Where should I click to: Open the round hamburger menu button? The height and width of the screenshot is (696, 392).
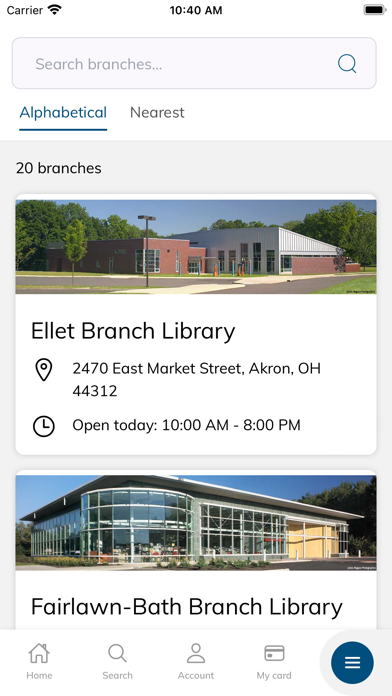pyautogui.click(x=352, y=663)
